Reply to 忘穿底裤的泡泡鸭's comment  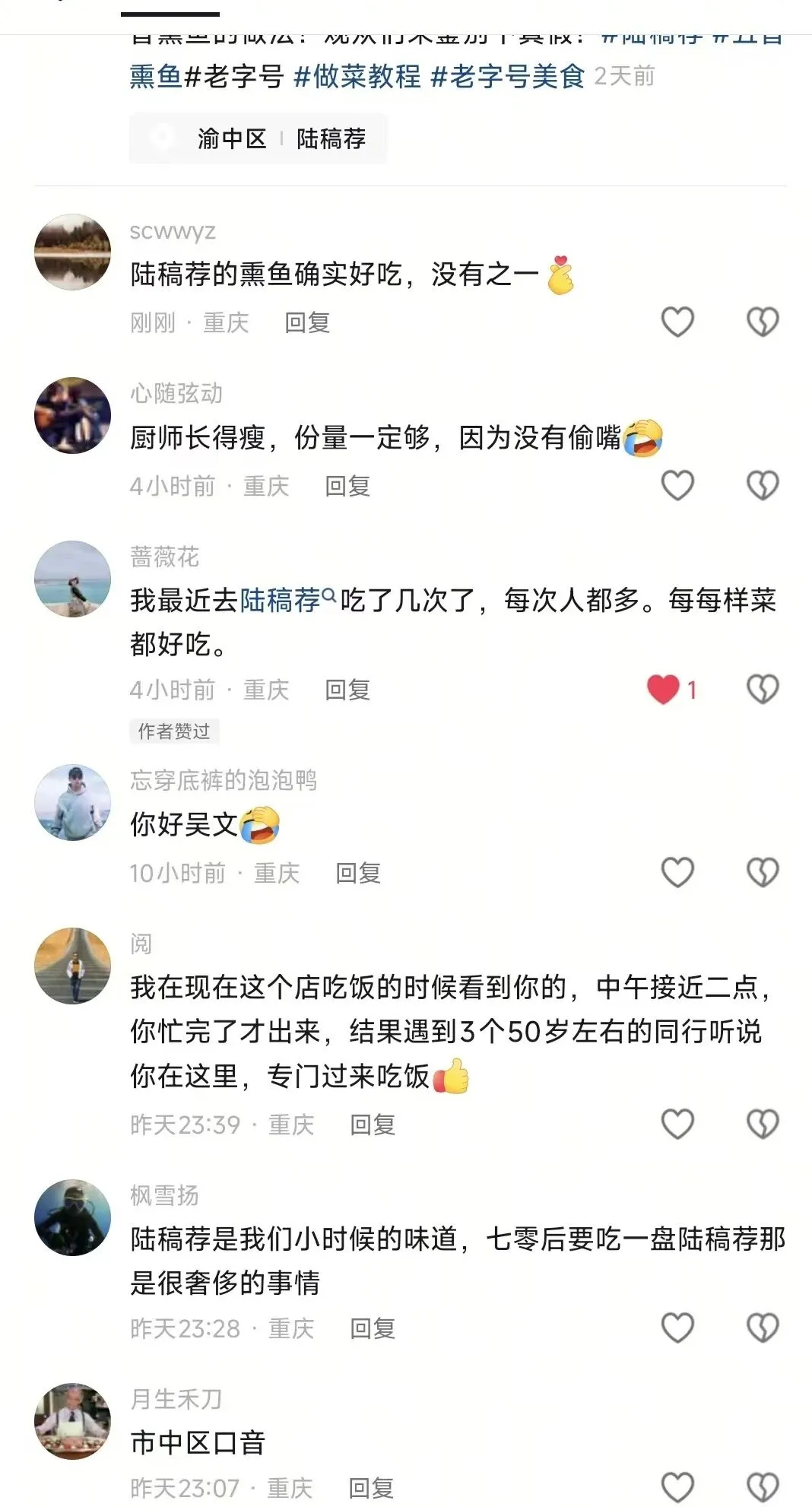[358, 873]
